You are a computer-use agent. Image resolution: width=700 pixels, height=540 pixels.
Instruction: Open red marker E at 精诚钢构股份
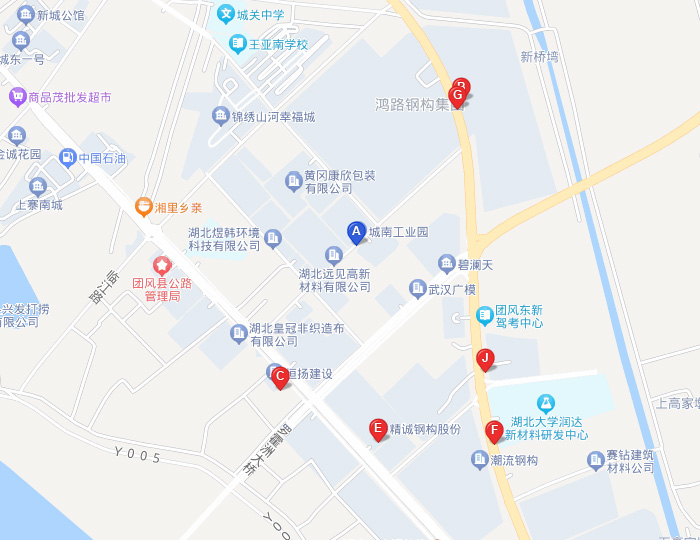[378, 429]
